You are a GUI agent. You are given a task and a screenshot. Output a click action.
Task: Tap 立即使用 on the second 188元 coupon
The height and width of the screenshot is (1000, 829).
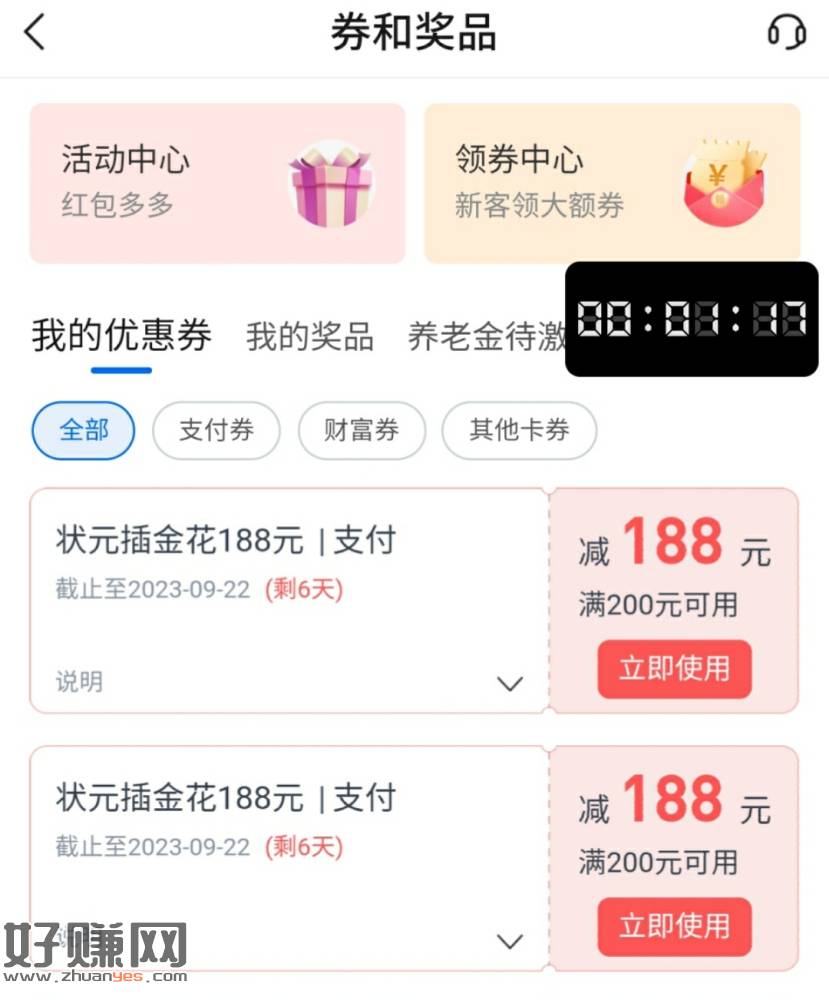pos(674,926)
